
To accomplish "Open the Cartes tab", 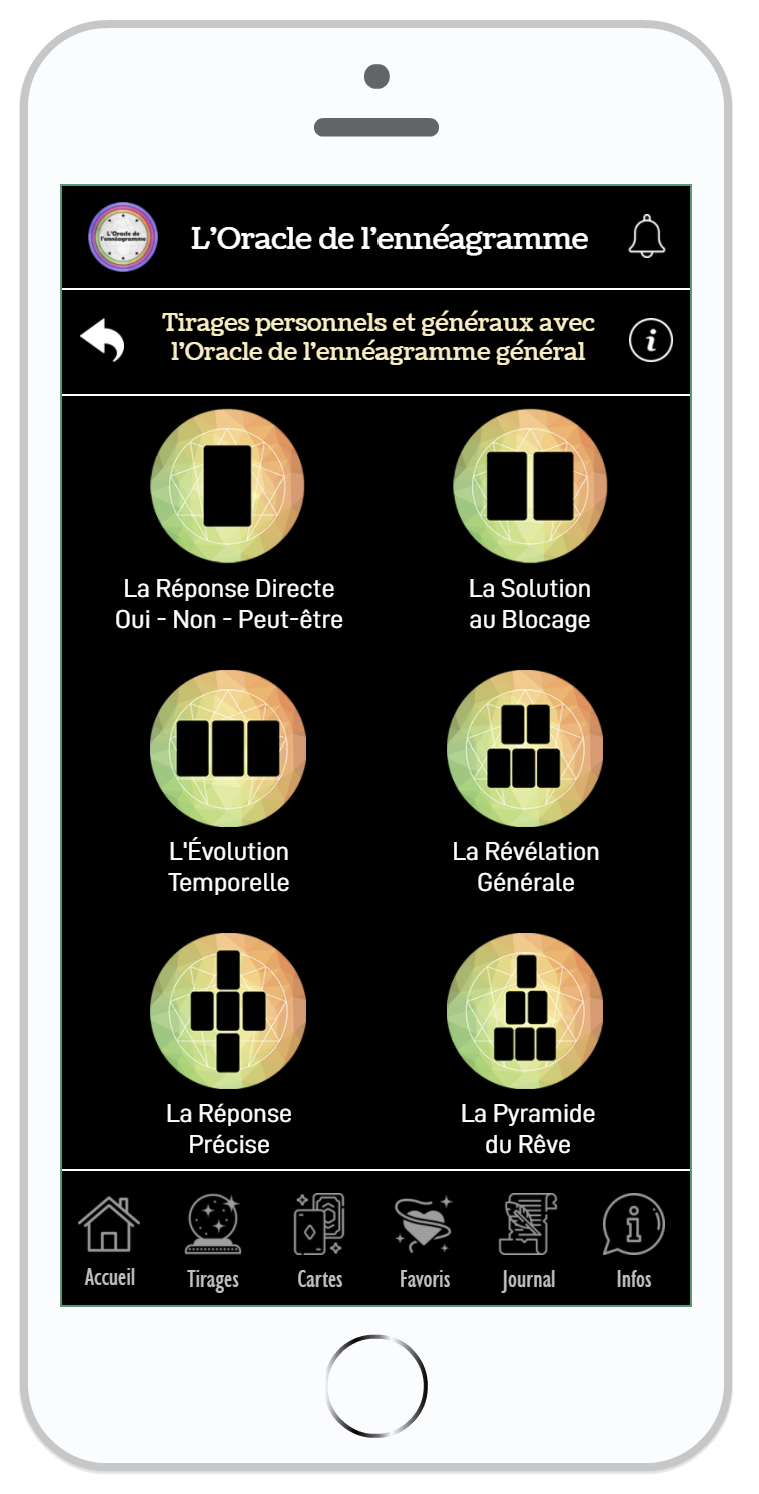I will (320, 1240).
